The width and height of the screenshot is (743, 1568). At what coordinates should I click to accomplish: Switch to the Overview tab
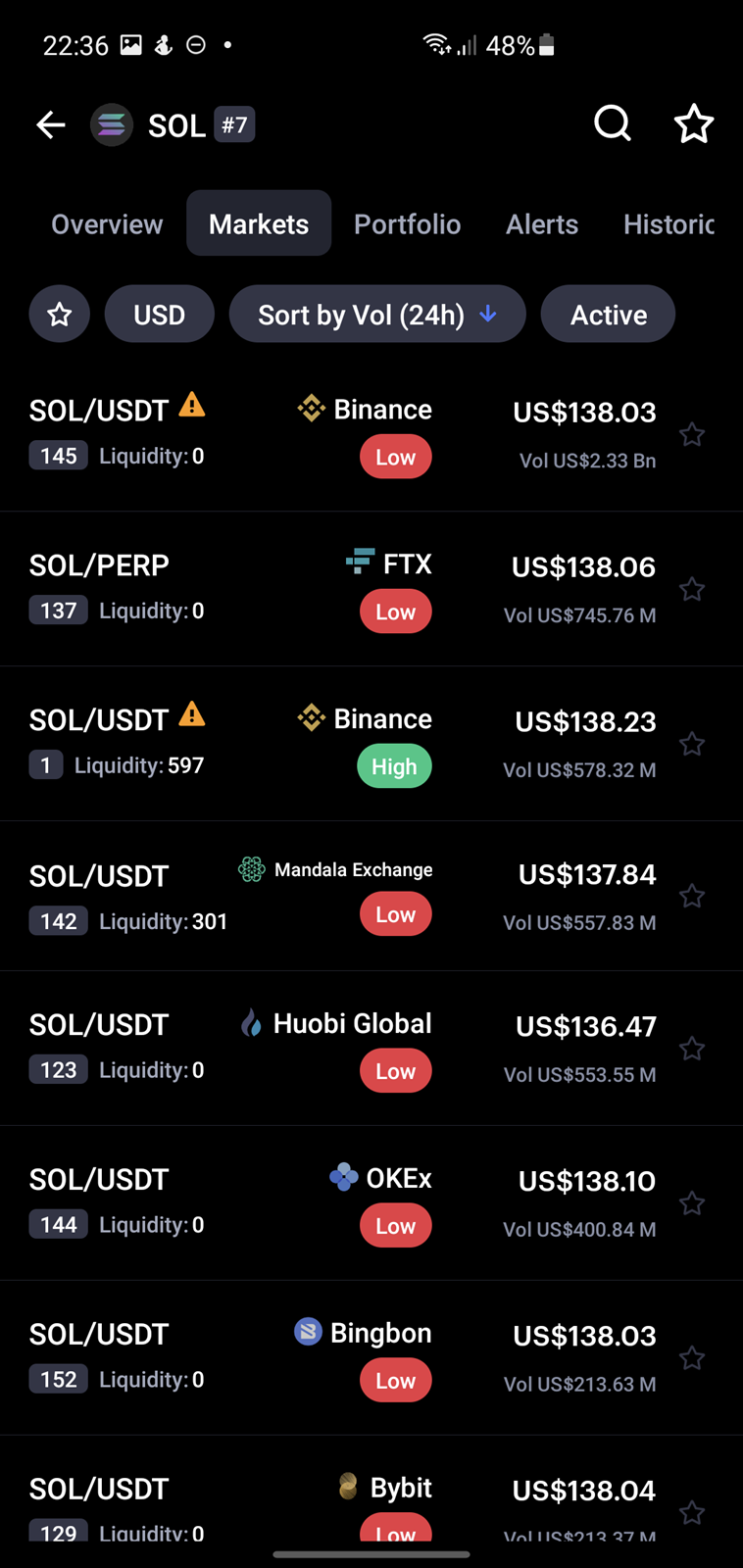click(x=107, y=223)
